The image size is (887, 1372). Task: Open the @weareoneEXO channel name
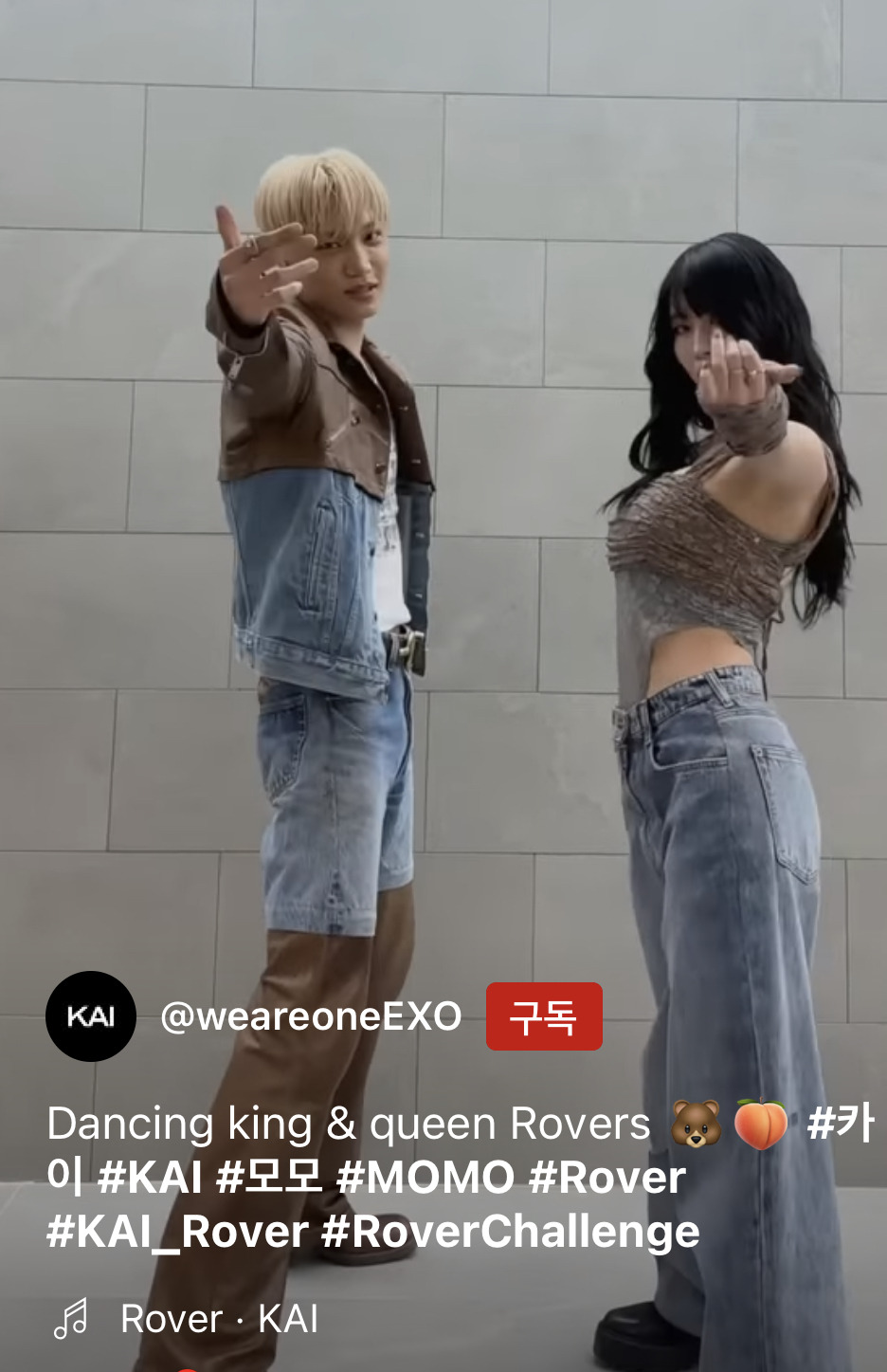pos(311,1016)
